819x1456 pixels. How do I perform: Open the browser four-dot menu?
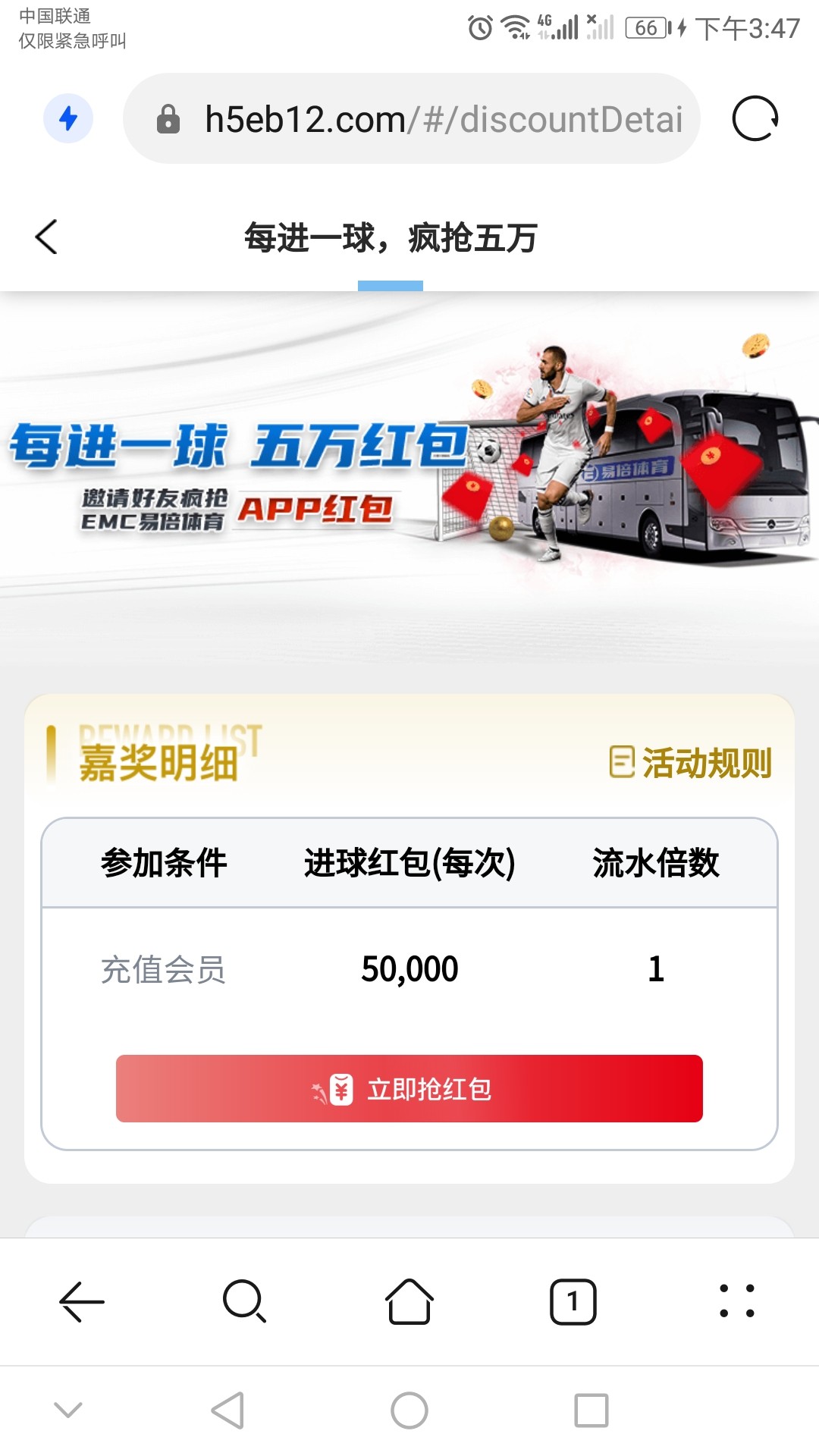[736, 1302]
